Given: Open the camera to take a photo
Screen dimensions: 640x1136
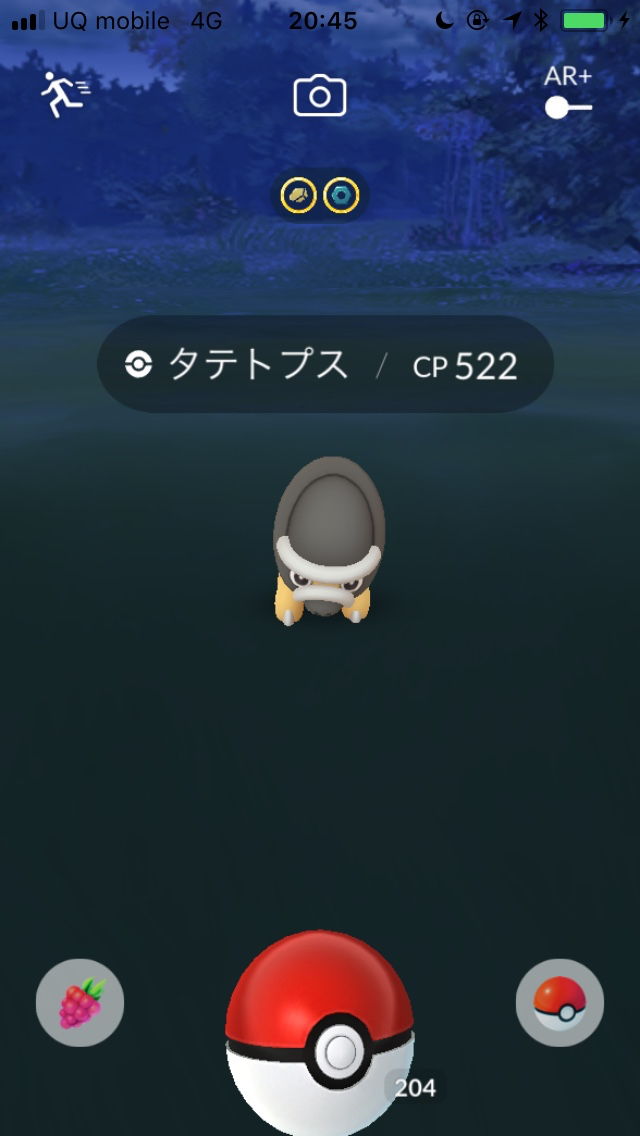Looking at the screenshot, I should (319, 96).
